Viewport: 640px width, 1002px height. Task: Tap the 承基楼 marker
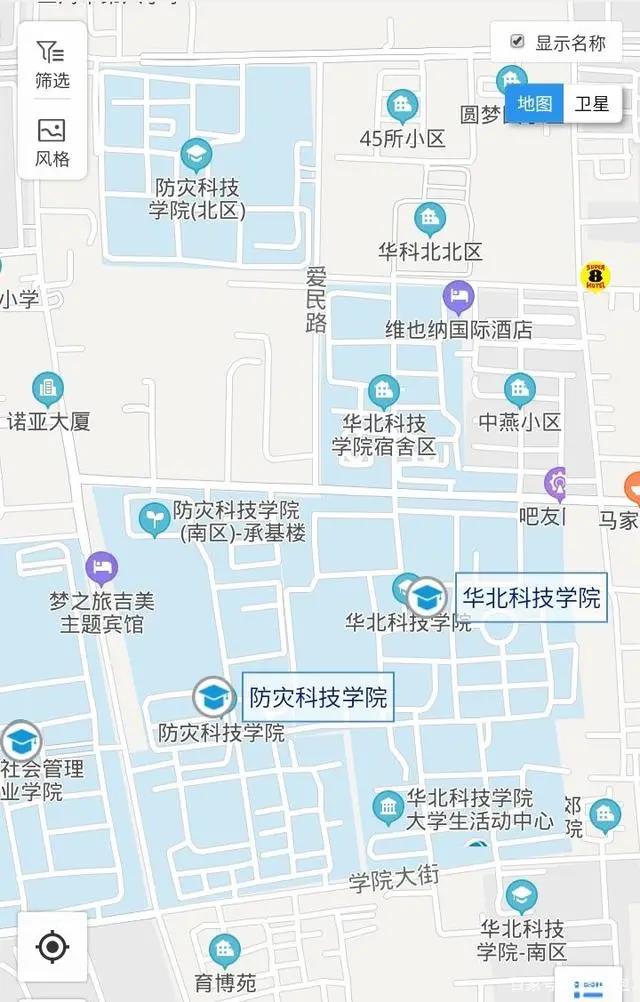(153, 519)
